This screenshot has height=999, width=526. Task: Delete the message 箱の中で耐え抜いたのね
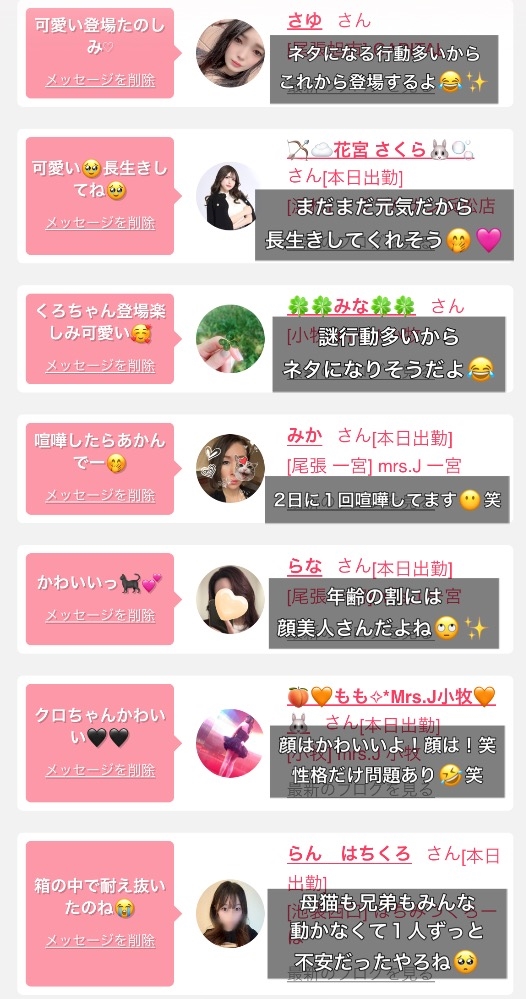tap(100, 940)
